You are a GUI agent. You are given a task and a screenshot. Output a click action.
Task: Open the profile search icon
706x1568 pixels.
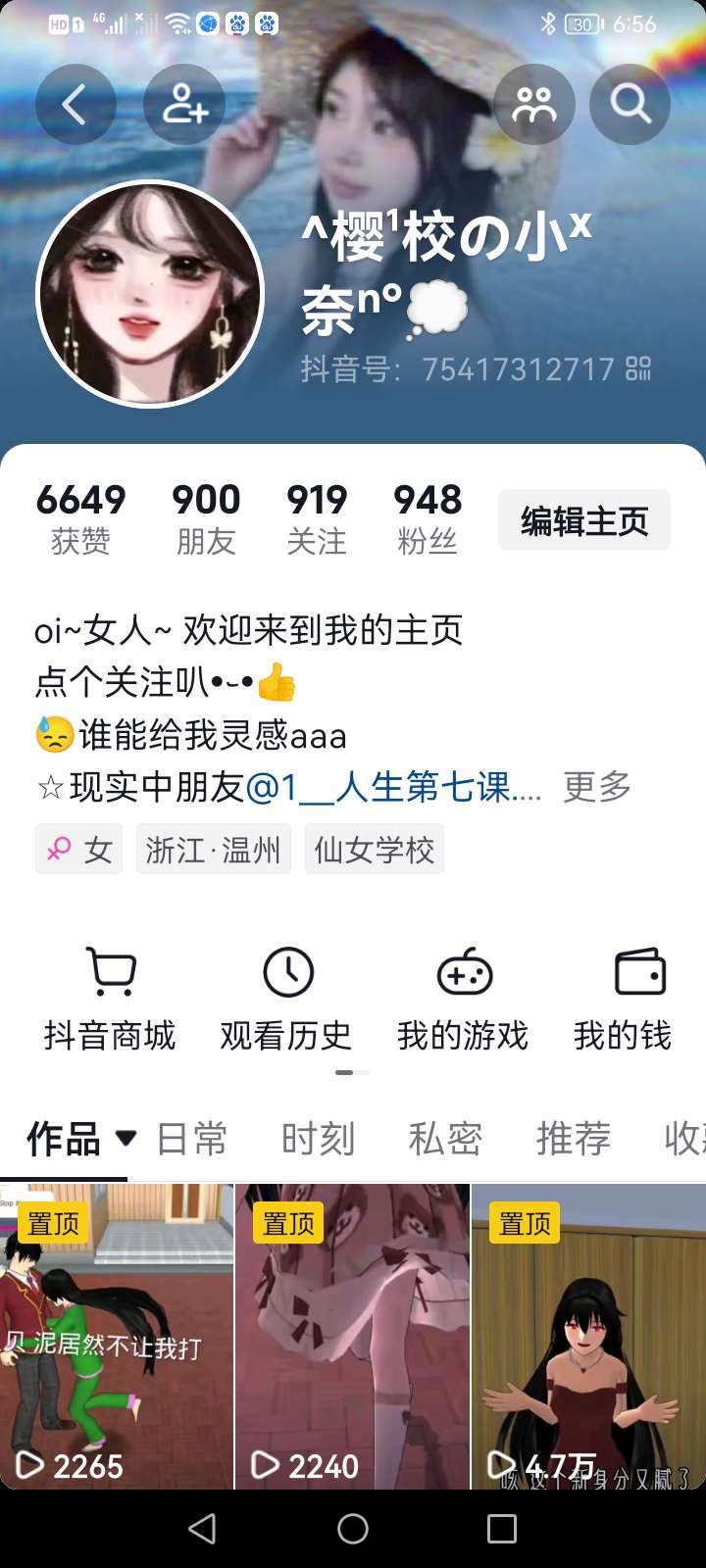pyautogui.click(x=630, y=104)
